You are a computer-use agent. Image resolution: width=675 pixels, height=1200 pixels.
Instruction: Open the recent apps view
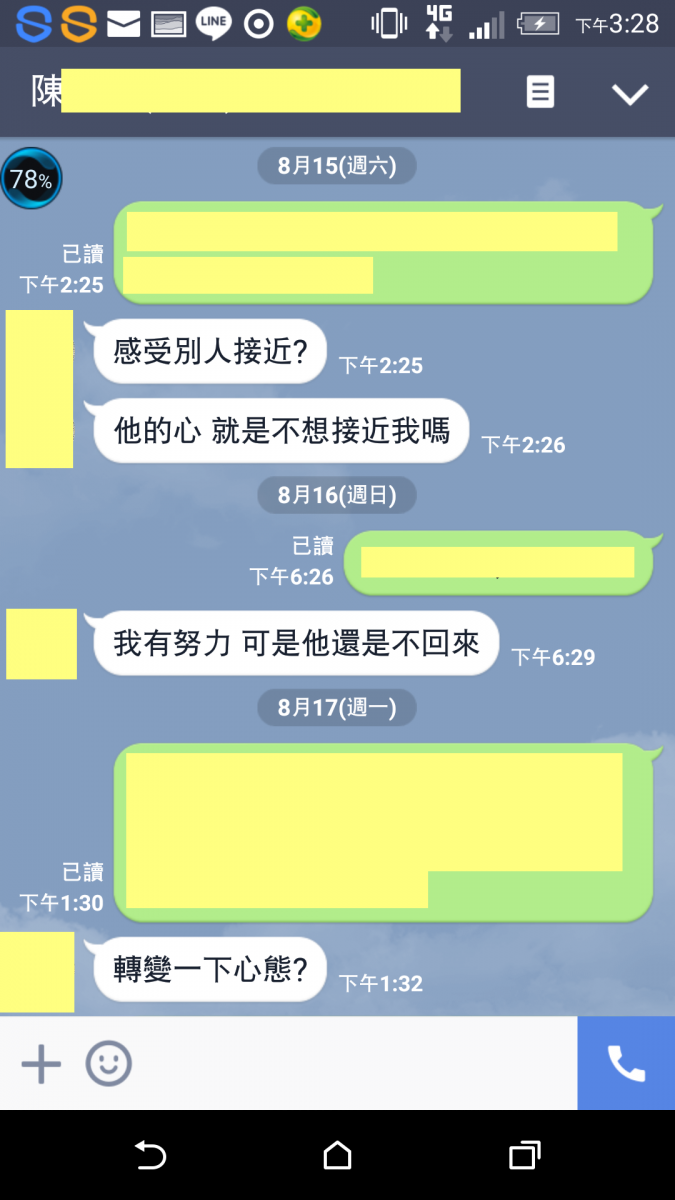pos(525,1156)
